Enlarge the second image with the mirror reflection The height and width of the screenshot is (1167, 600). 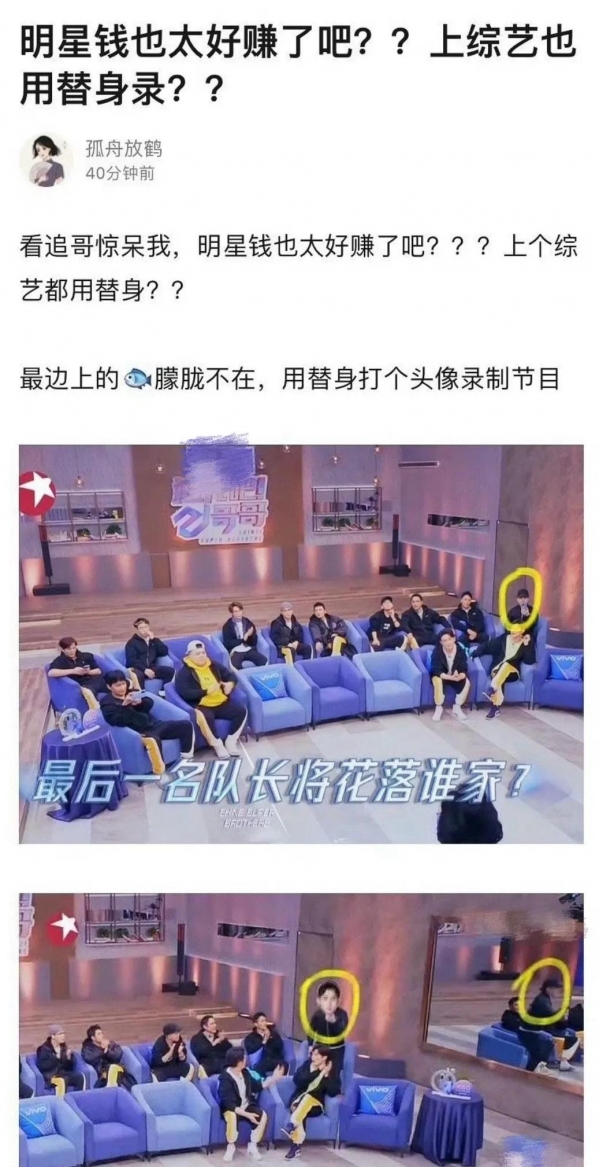point(300,1028)
